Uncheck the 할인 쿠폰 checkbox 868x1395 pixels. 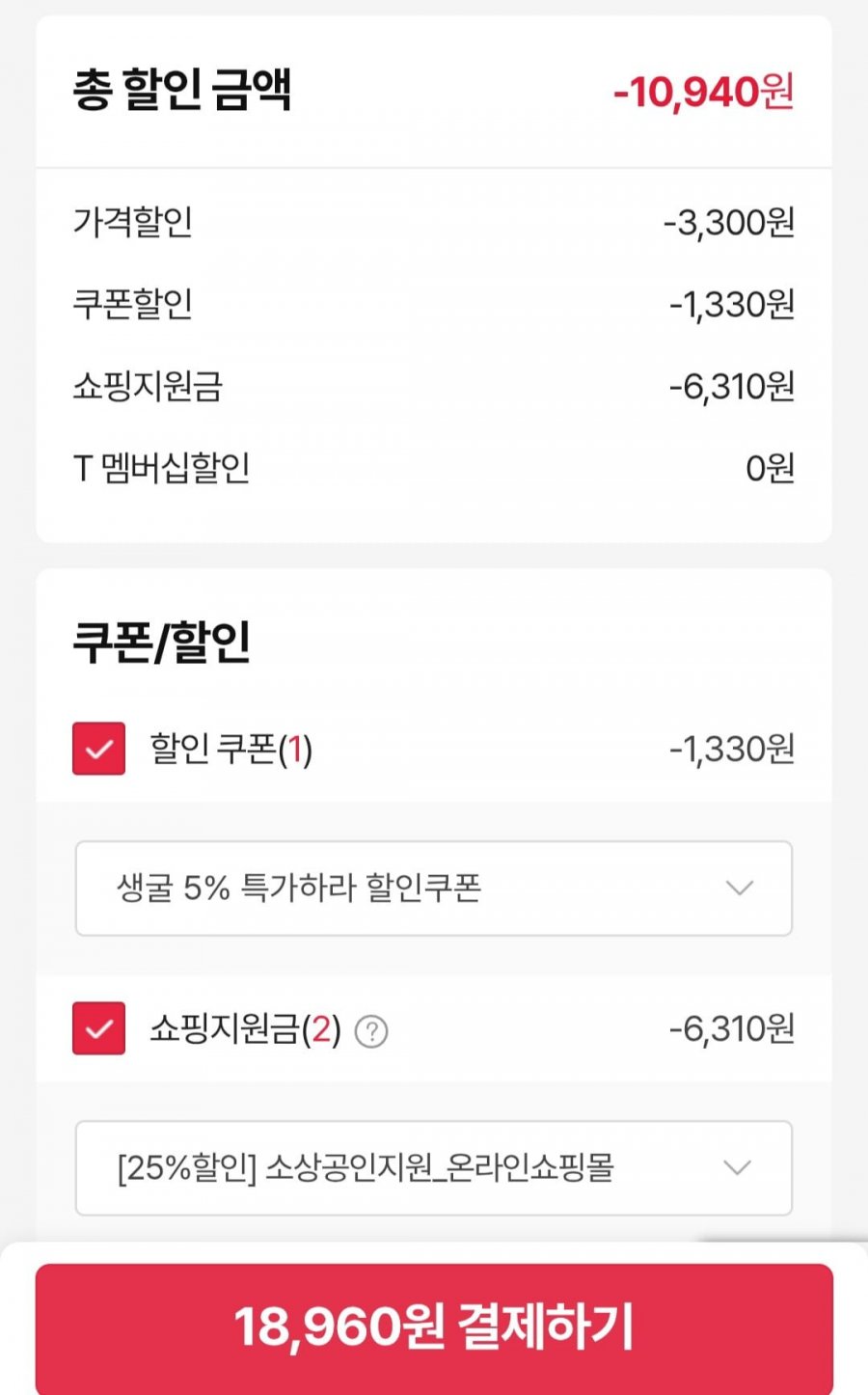[98, 749]
